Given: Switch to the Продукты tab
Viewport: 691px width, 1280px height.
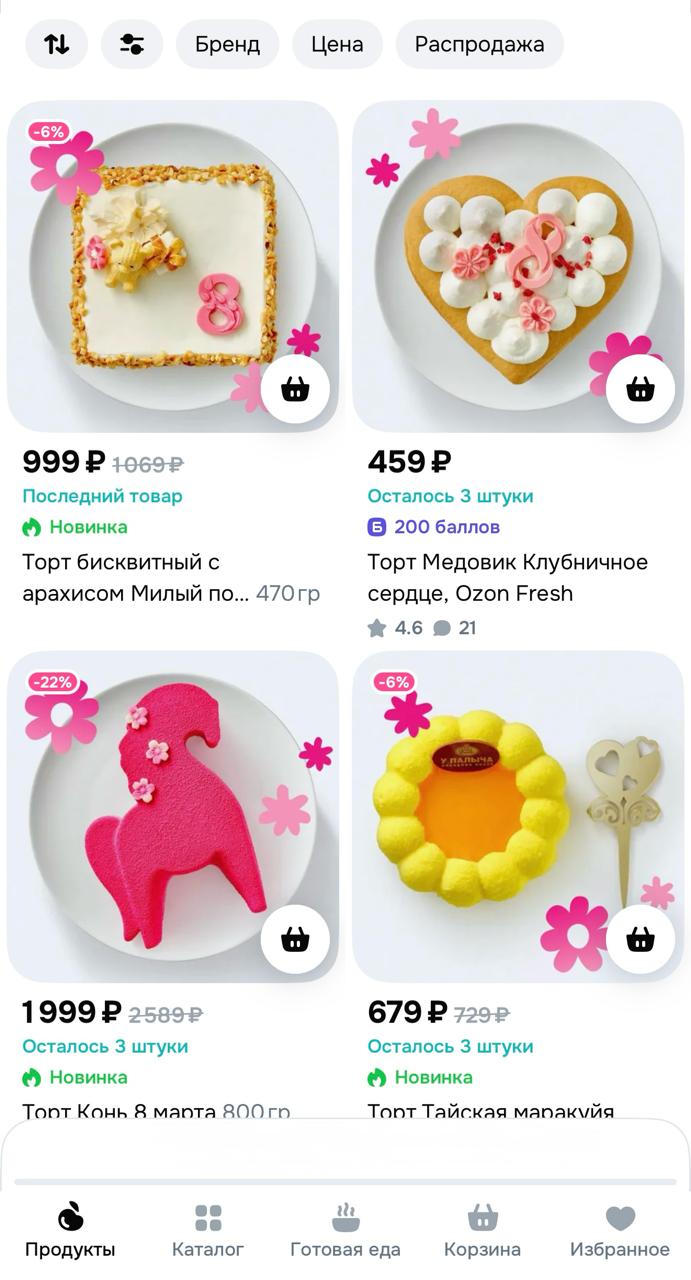Looking at the screenshot, I should 70,1231.
